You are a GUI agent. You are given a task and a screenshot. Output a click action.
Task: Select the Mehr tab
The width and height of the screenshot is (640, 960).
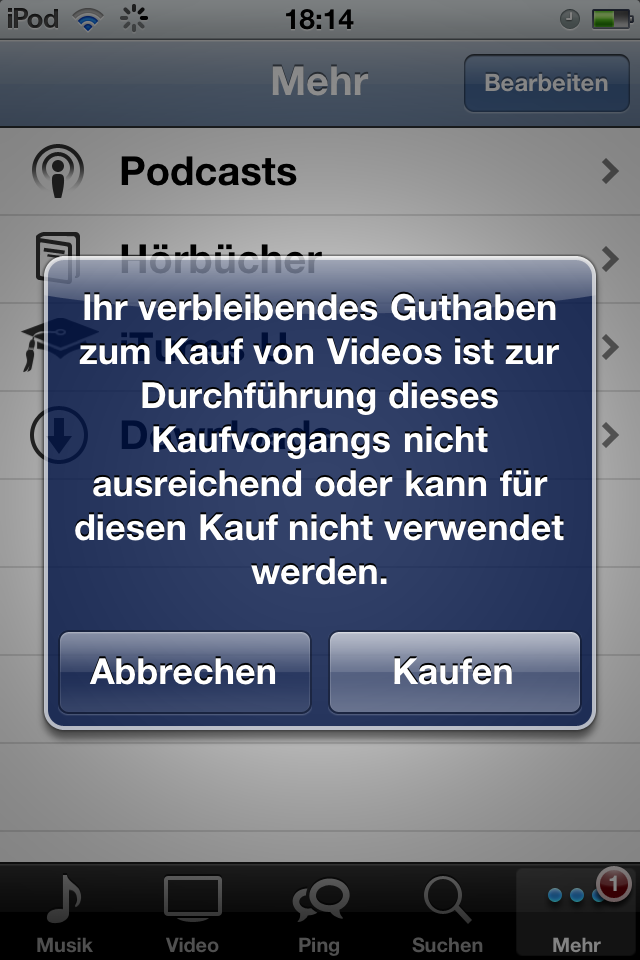577,912
